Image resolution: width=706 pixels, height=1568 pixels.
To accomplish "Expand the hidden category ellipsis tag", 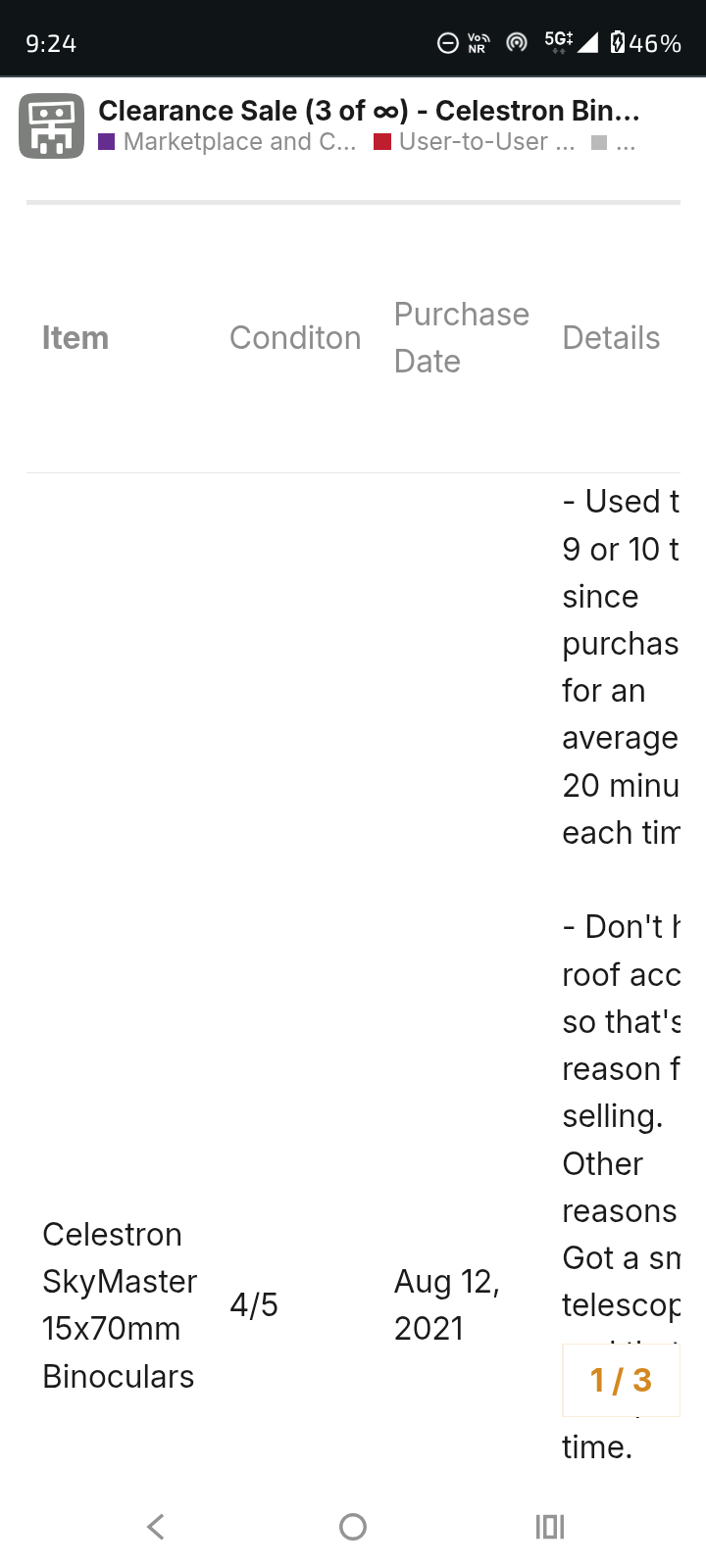I will click(x=615, y=143).
